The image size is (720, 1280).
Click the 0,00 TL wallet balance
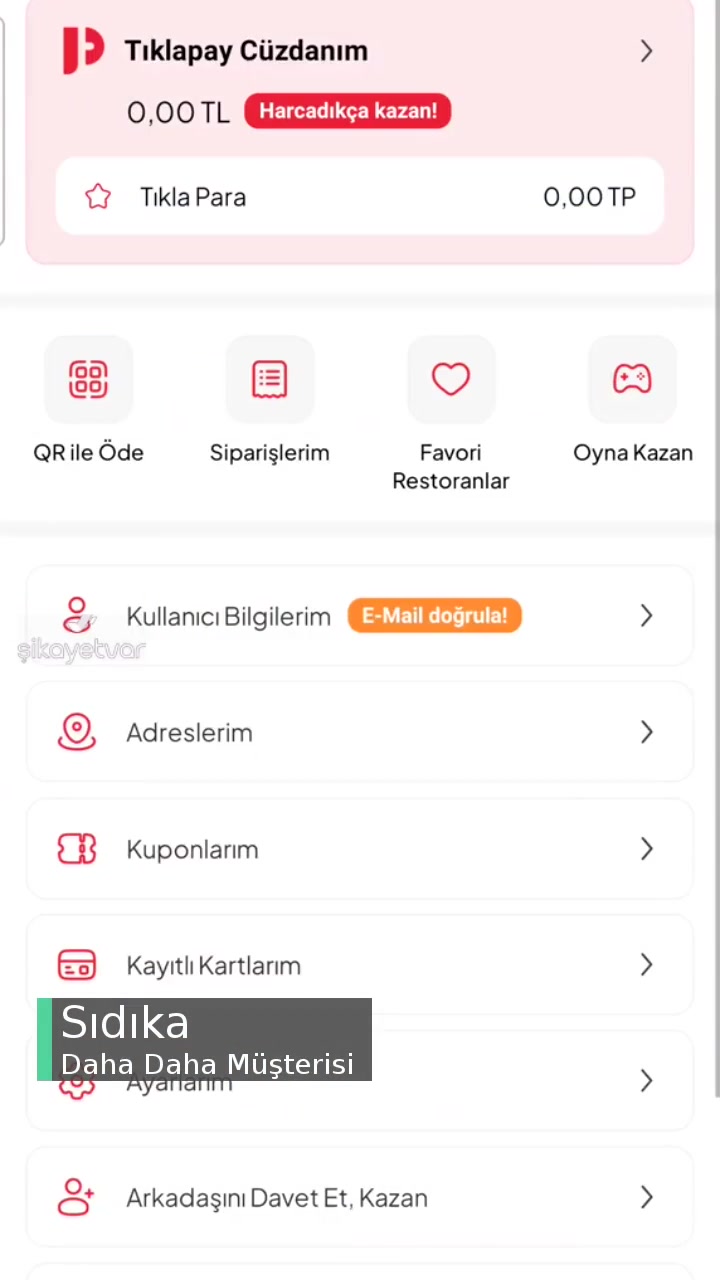tap(178, 112)
